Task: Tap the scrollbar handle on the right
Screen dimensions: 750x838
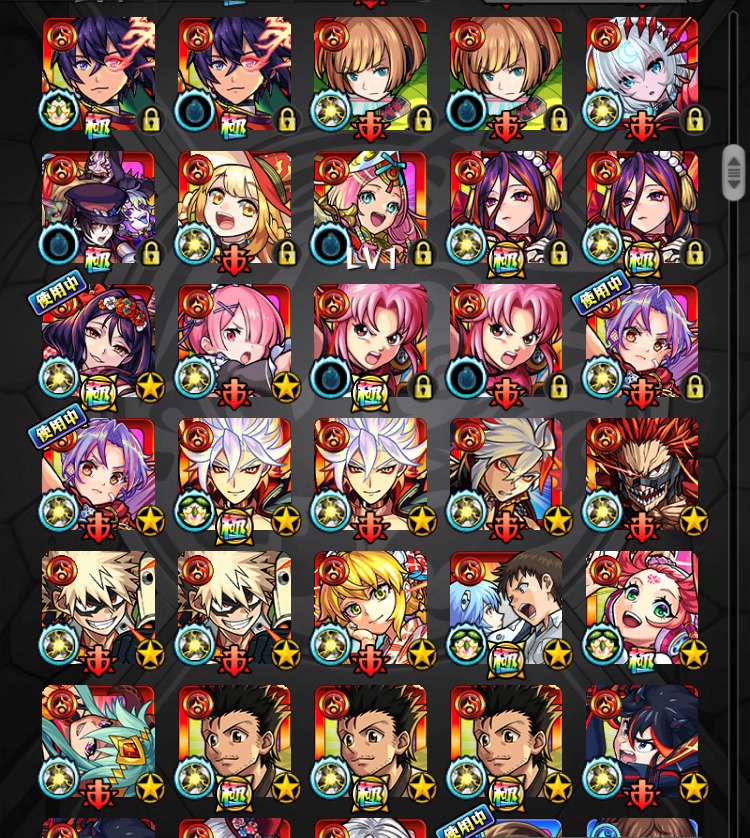Action: click(734, 172)
